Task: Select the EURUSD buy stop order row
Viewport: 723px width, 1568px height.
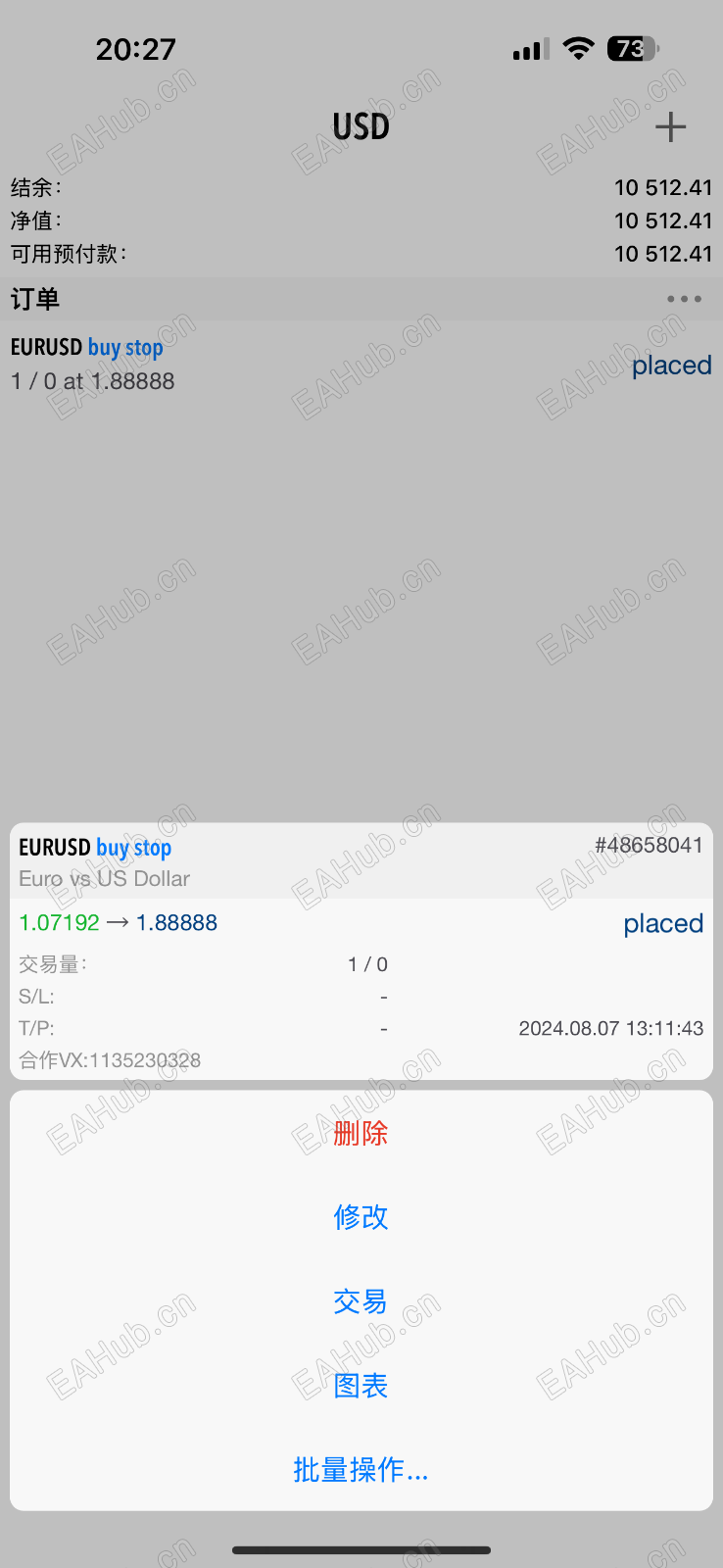Action: pyautogui.click(x=361, y=365)
